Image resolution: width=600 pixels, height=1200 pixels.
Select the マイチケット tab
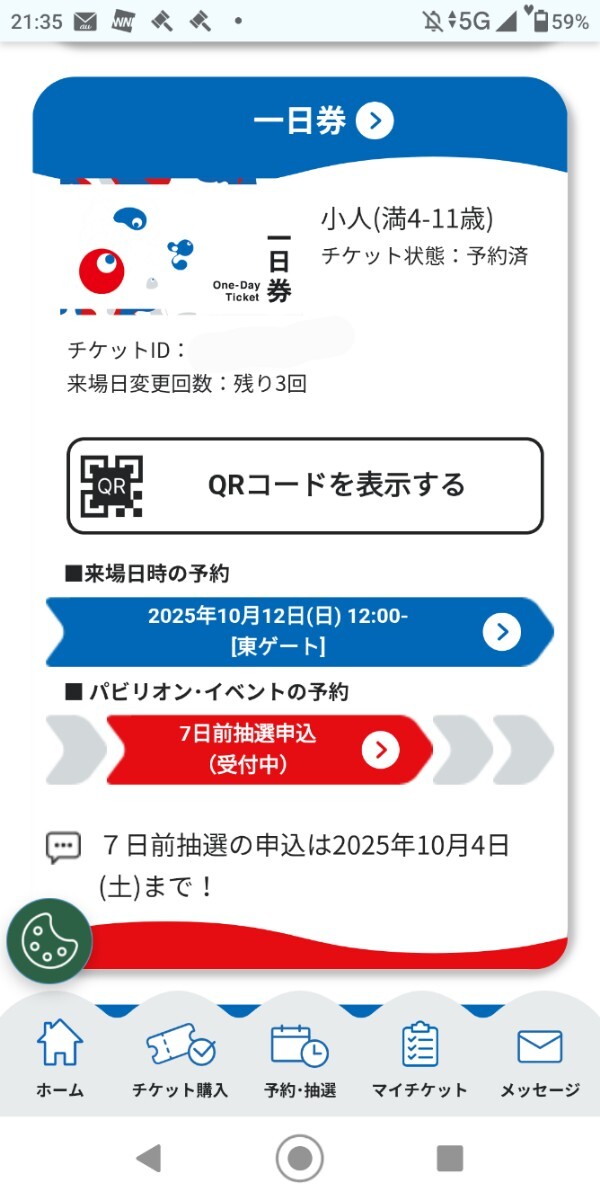419,1059
